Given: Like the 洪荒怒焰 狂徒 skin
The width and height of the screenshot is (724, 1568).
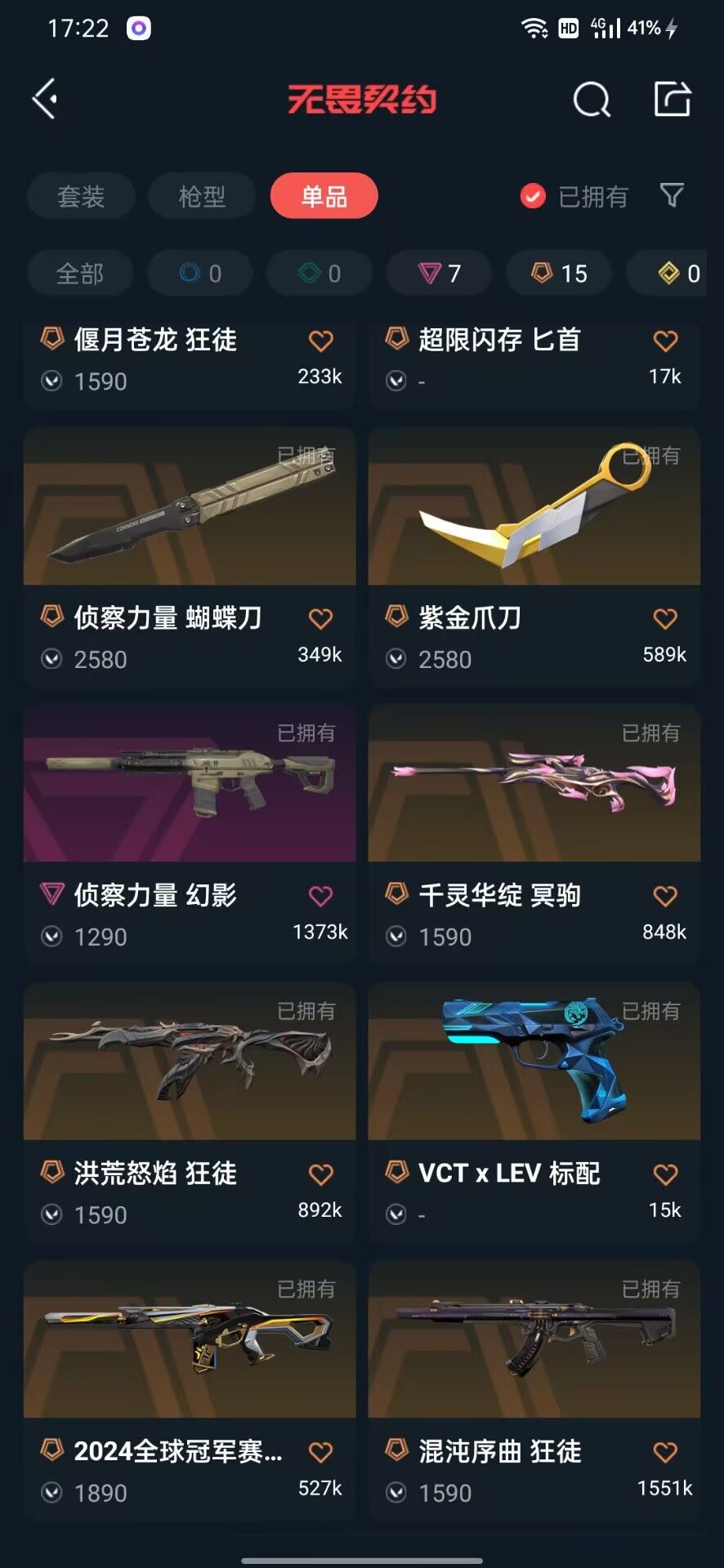Looking at the screenshot, I should tap(320, 1174).
